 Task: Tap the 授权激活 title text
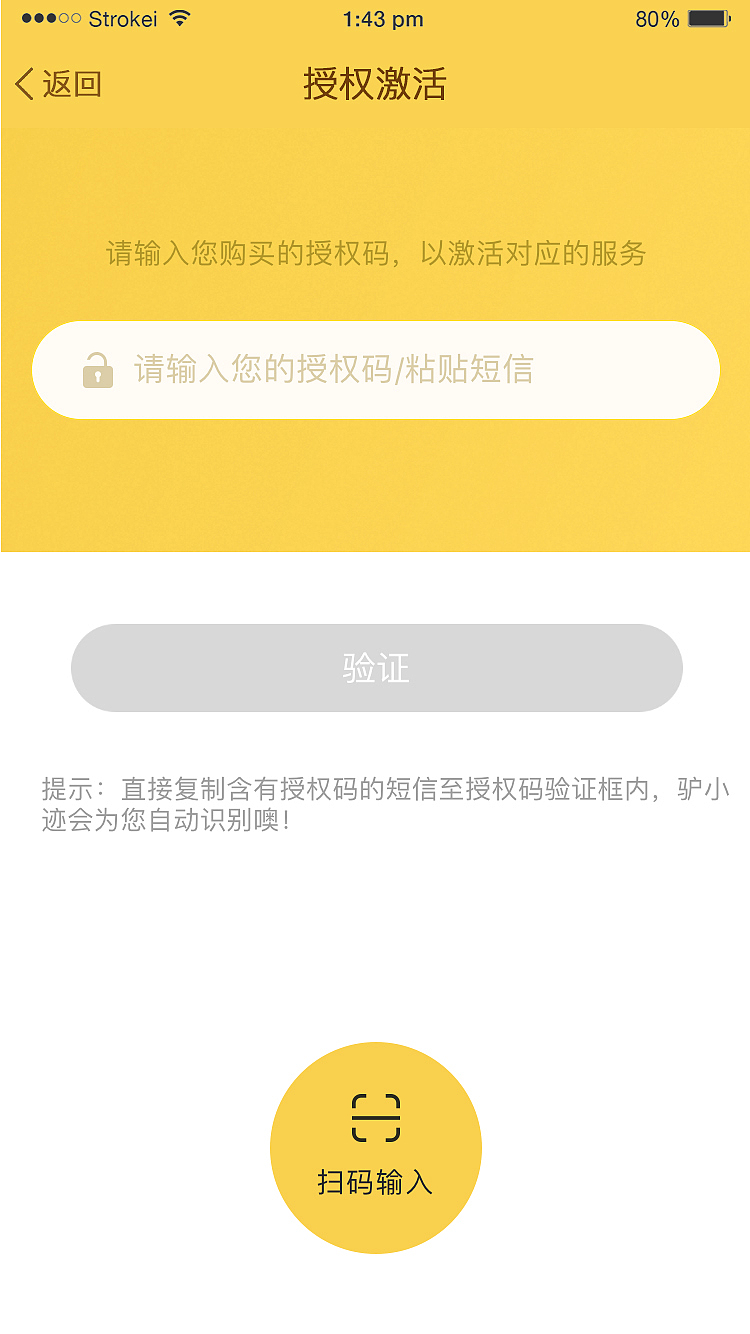pos(375,84)
